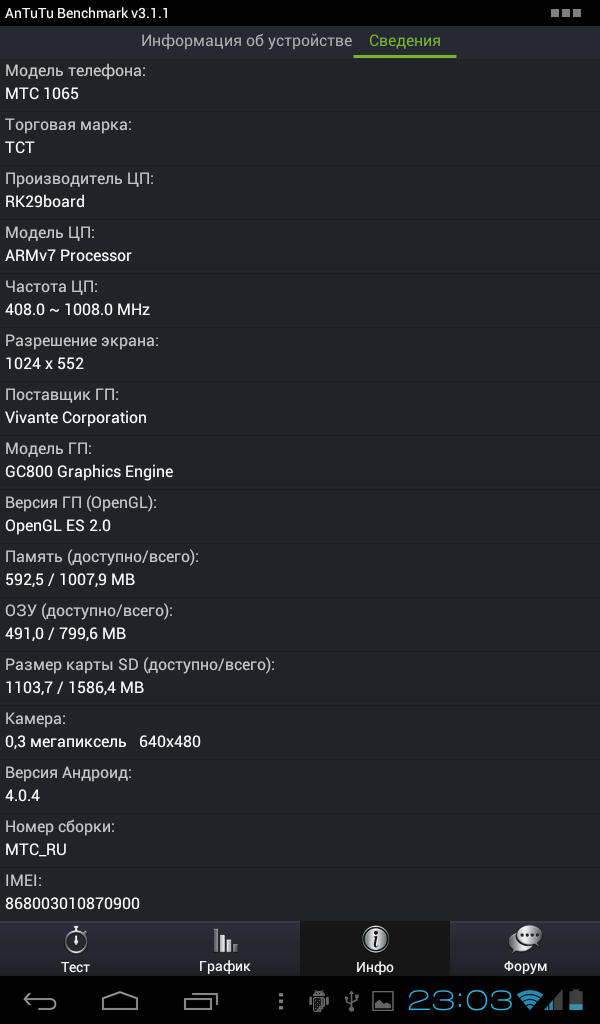Tap the system back button
Screen dimensions: 600x1024
(40, 1000)
